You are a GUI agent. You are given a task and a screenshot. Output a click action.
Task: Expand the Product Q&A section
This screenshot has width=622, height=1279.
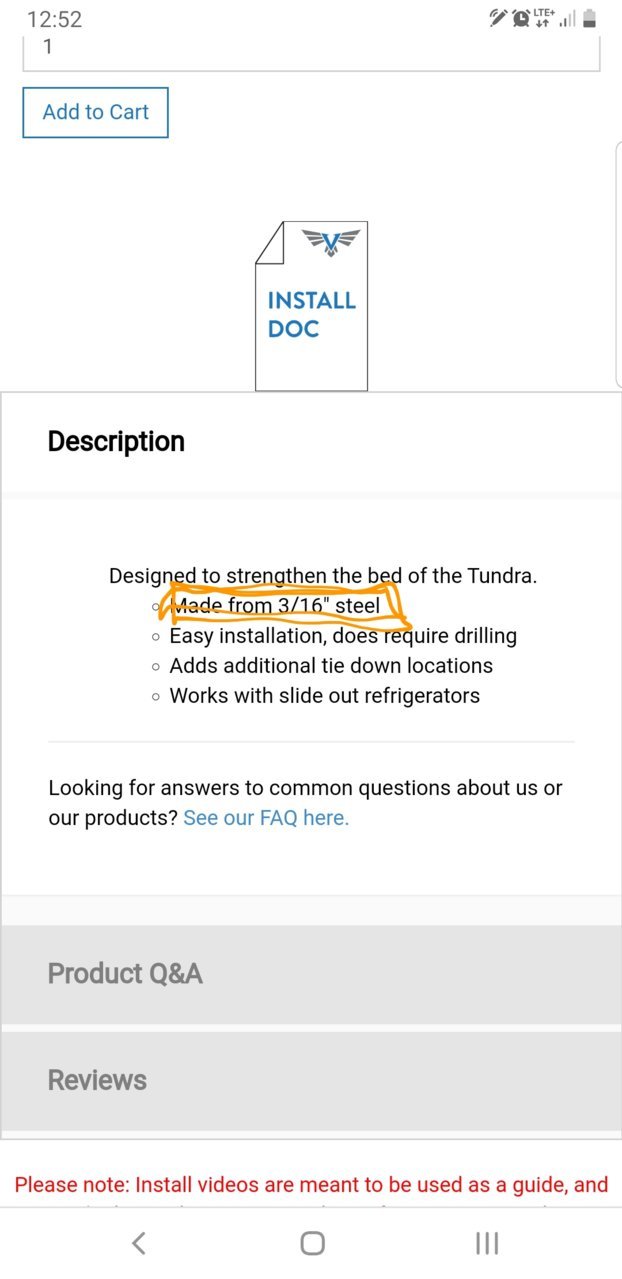(x=310, y=973)
